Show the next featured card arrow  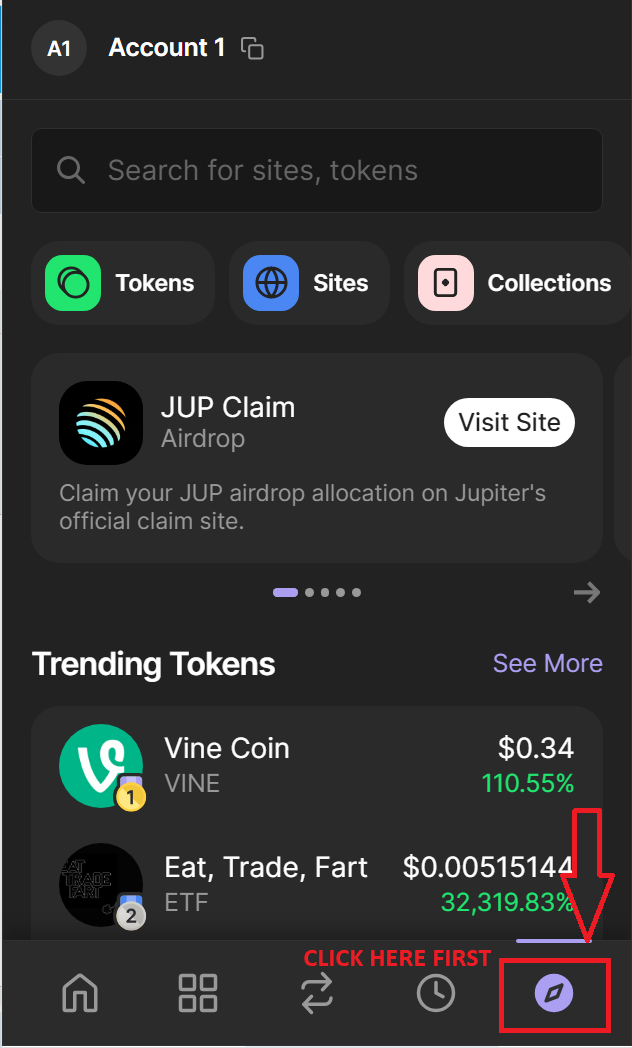tap(587, 593)
